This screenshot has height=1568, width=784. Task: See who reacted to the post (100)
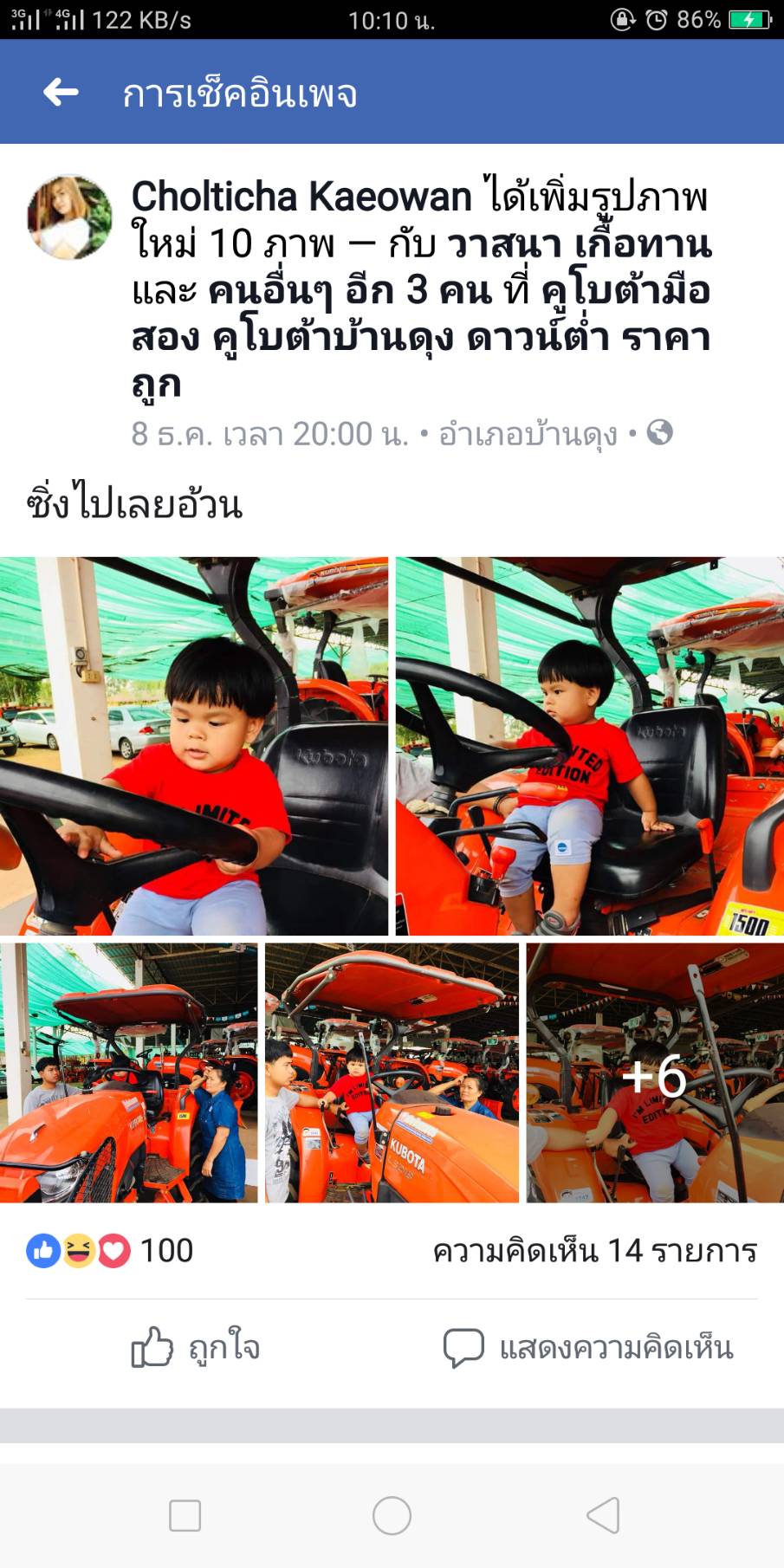110,1250
